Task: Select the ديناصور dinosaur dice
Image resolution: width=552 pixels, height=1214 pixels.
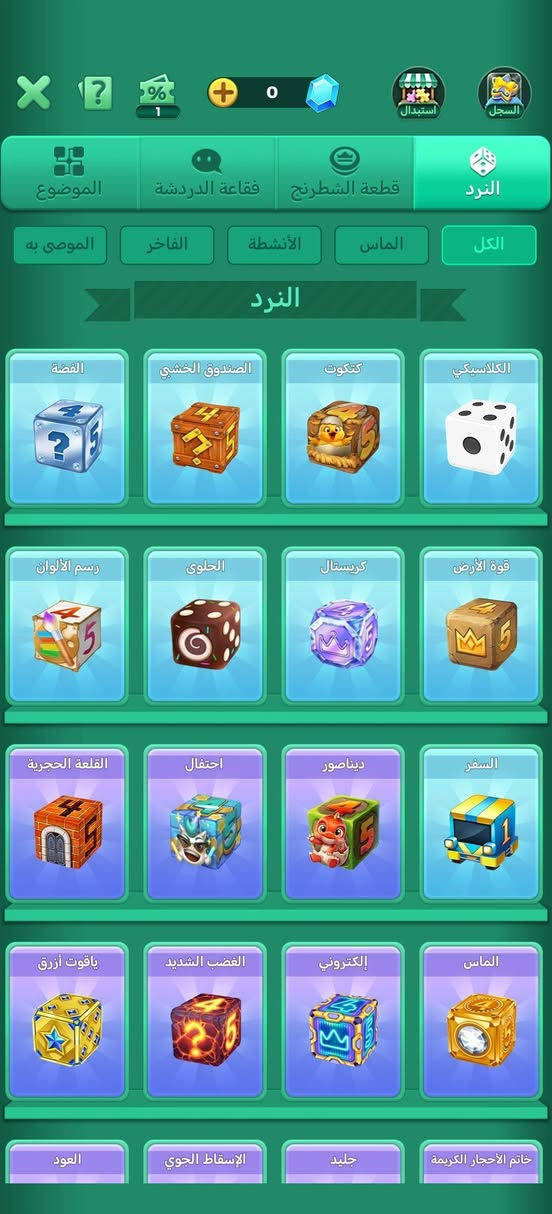Action: click(343, 824)
